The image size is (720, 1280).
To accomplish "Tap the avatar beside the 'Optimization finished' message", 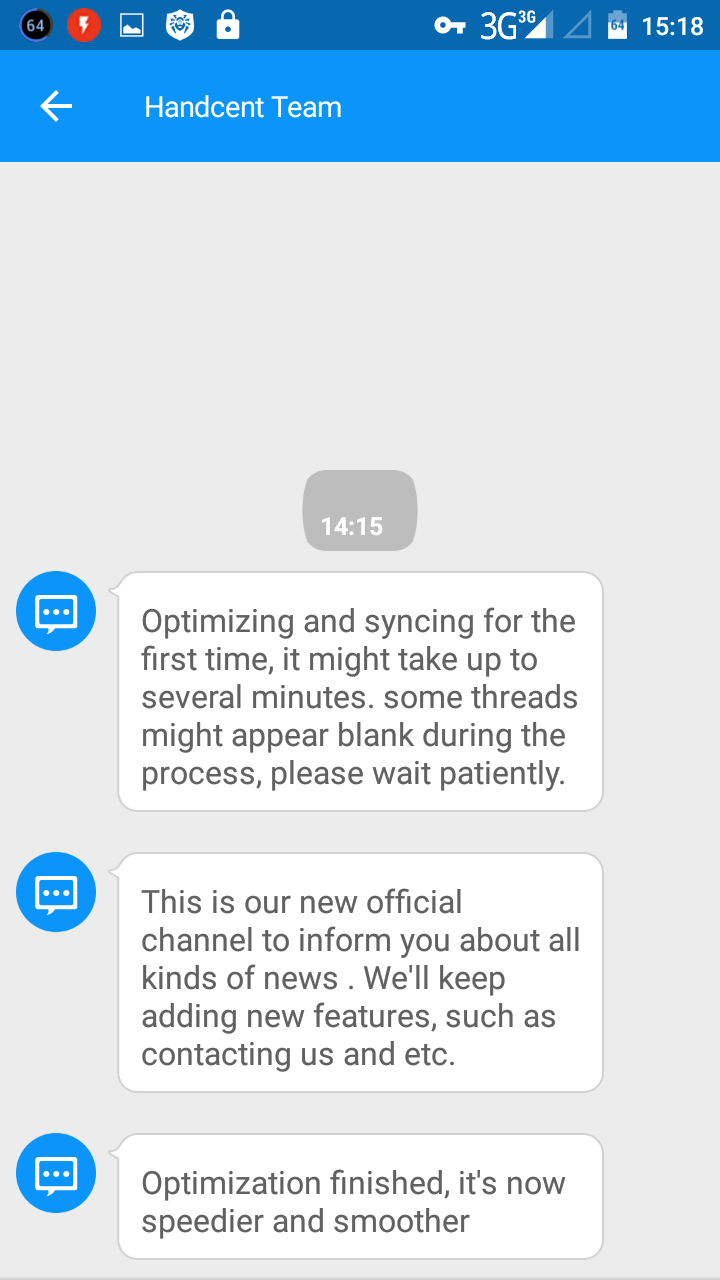I will pos(56,1173).
